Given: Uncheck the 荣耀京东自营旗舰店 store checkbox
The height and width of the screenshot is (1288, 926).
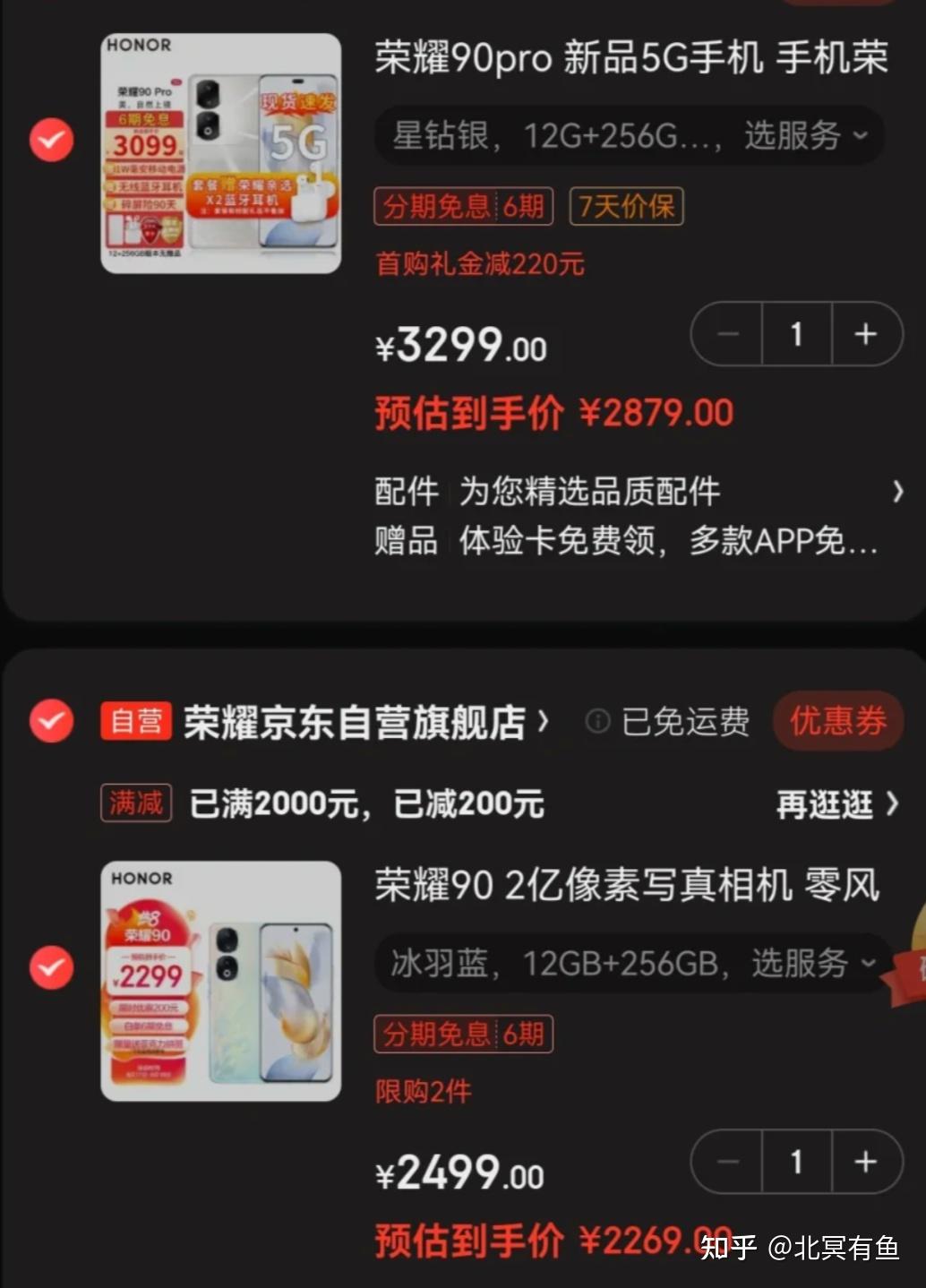Looking at the screenshot, I should [51, 721].
